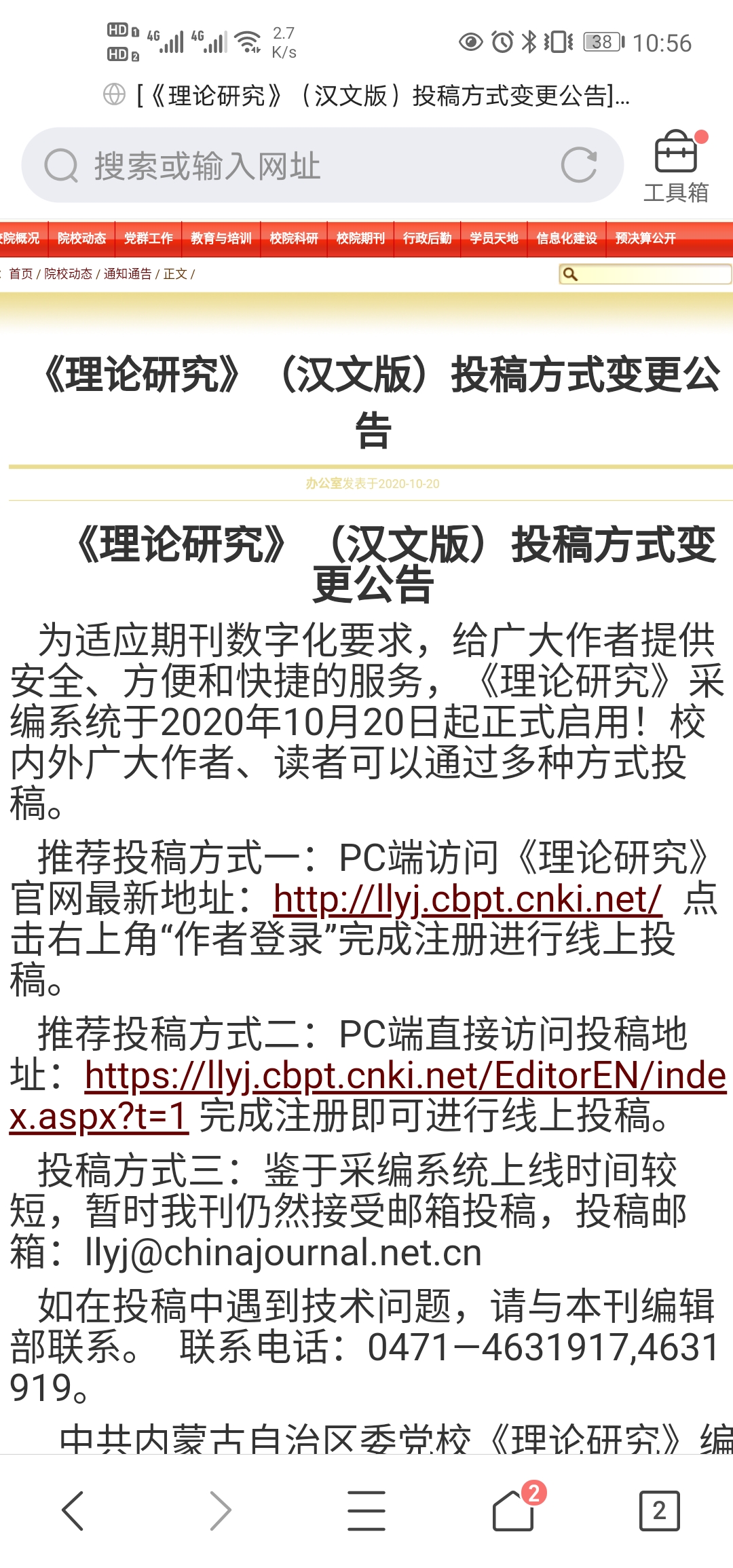
Task: Reload the page with refresh icon
Action: (x=579, y=165)
